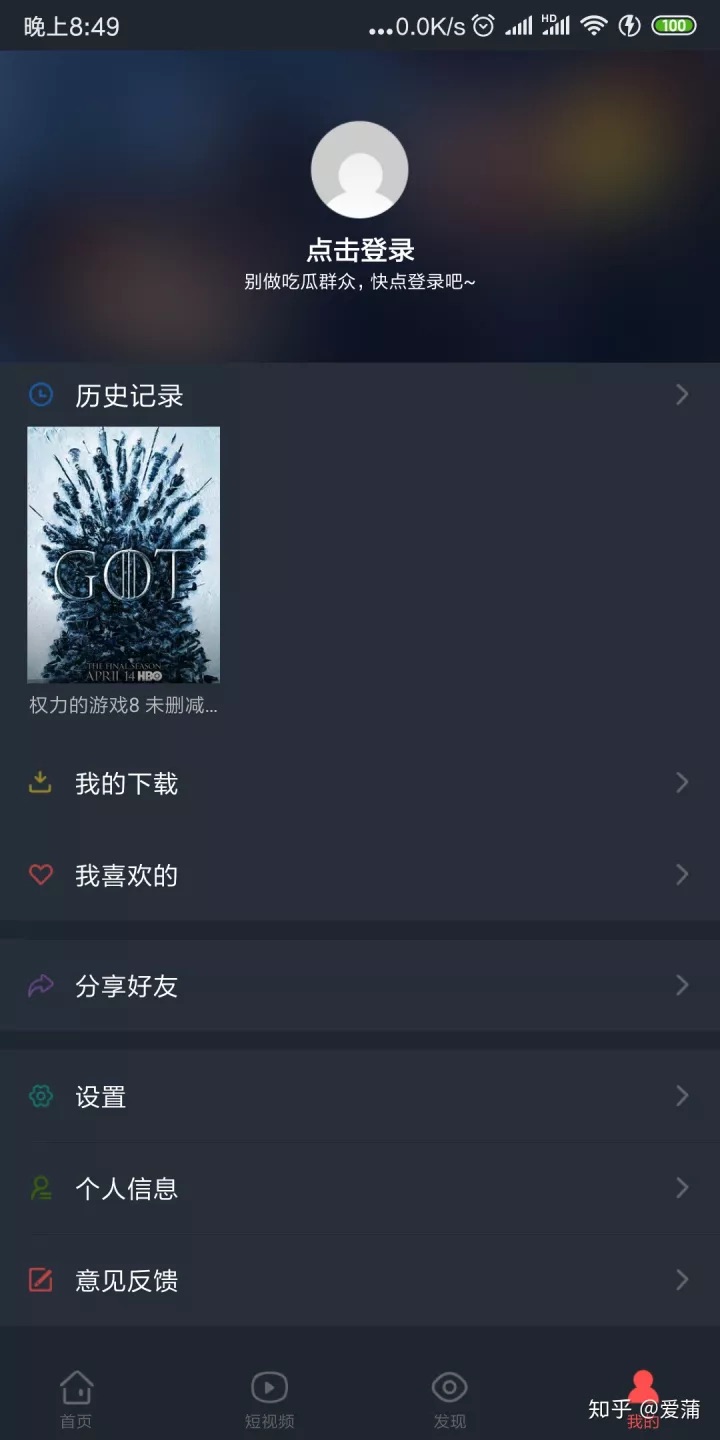Tap the avatar to log in
Screen dimensions: 720x1440
pos(359,170)
